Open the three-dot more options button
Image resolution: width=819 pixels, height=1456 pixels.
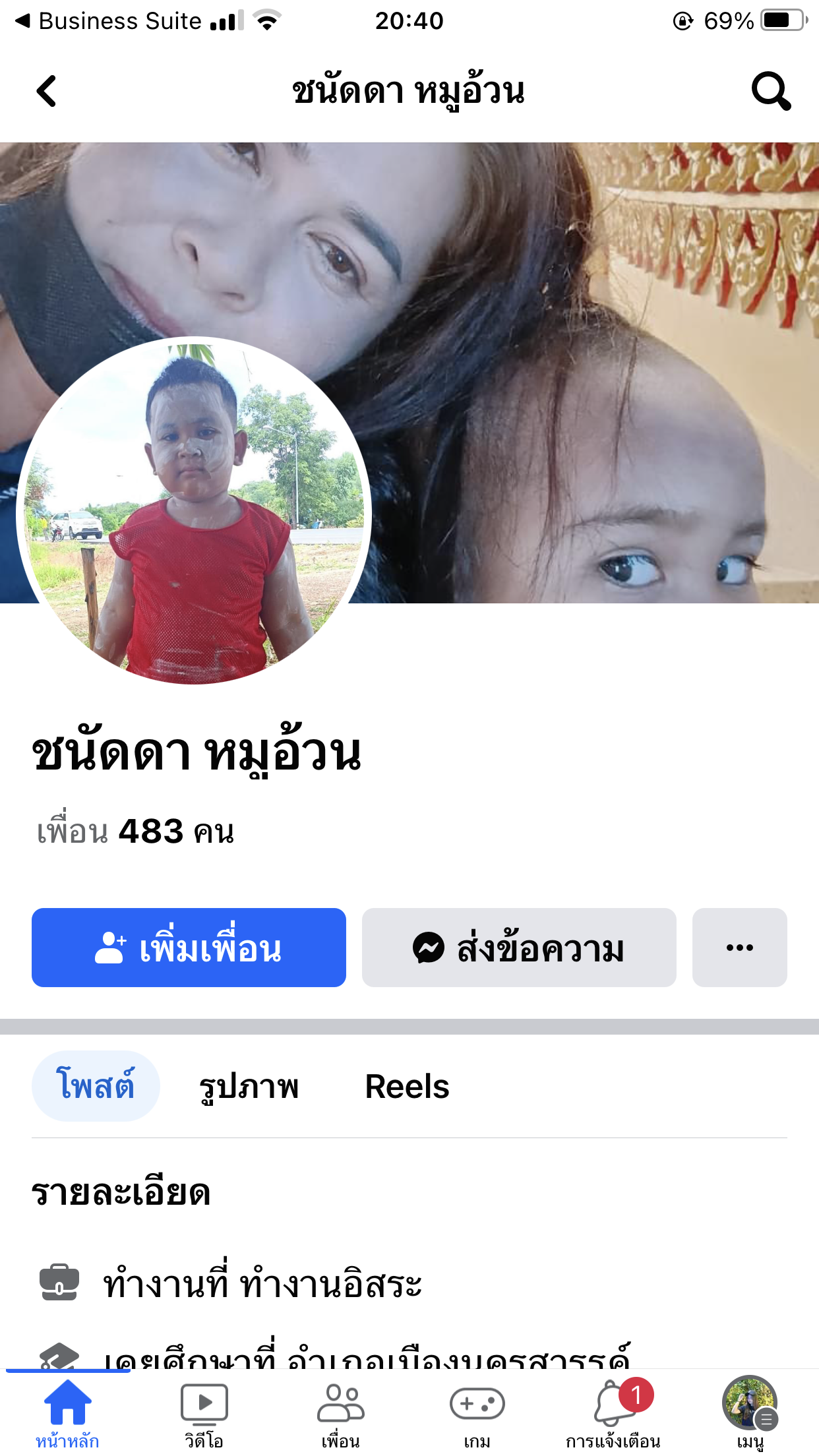pos(739,948)
